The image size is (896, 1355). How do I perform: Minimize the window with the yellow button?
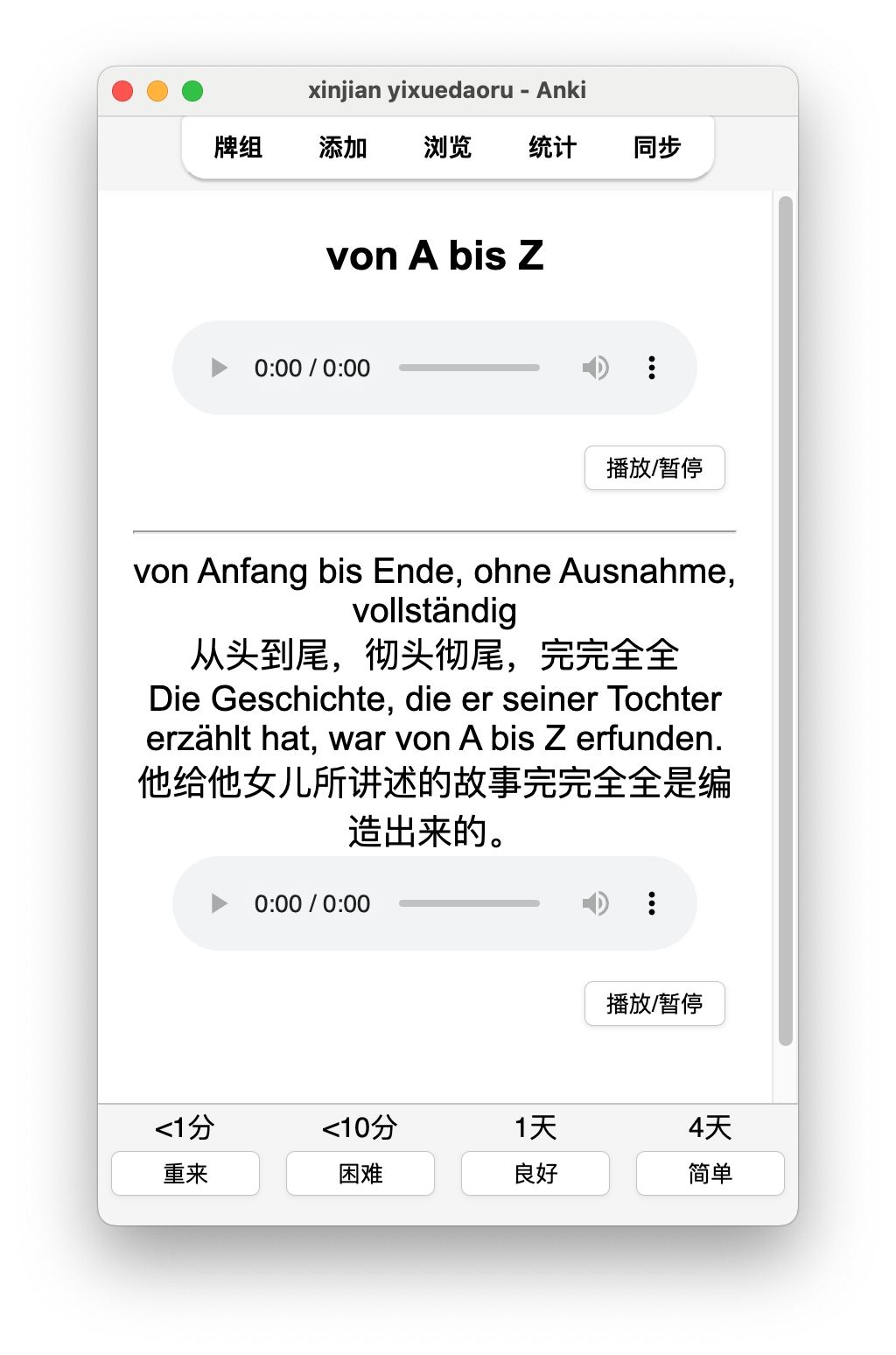pos(157,91)
